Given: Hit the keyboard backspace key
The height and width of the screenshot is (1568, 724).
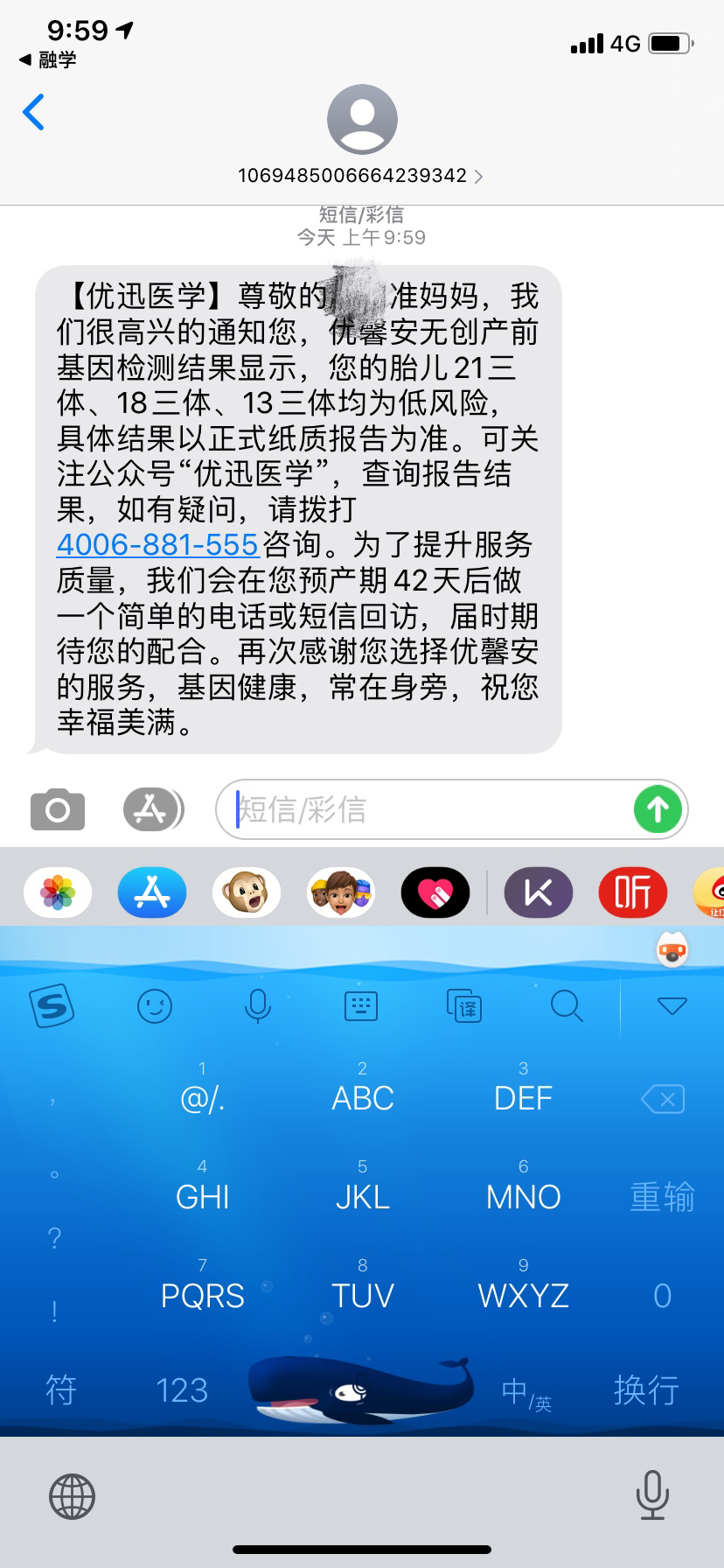Looking at the screenshot, I should pos(663,1099).
